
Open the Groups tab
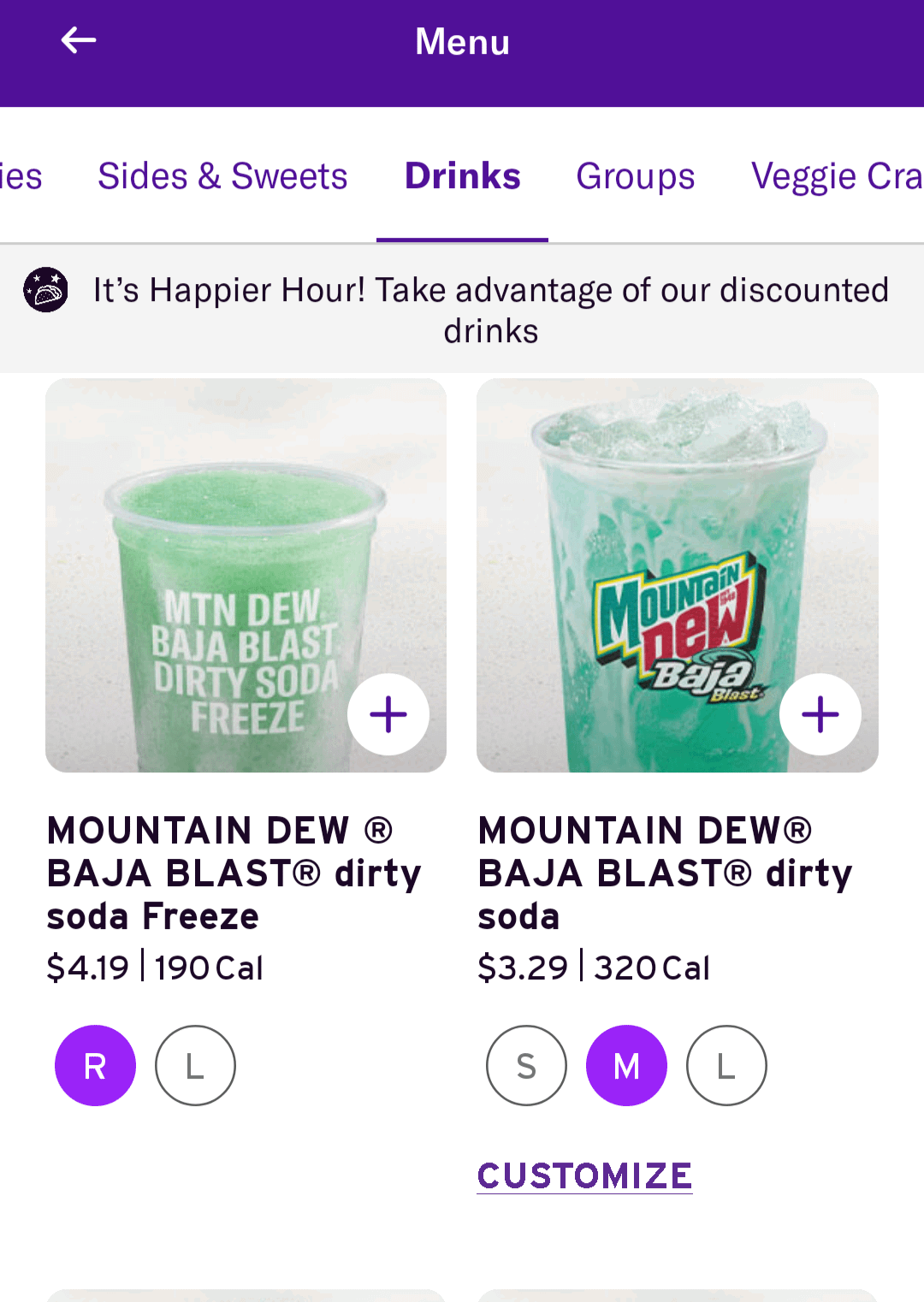(635, 176)
